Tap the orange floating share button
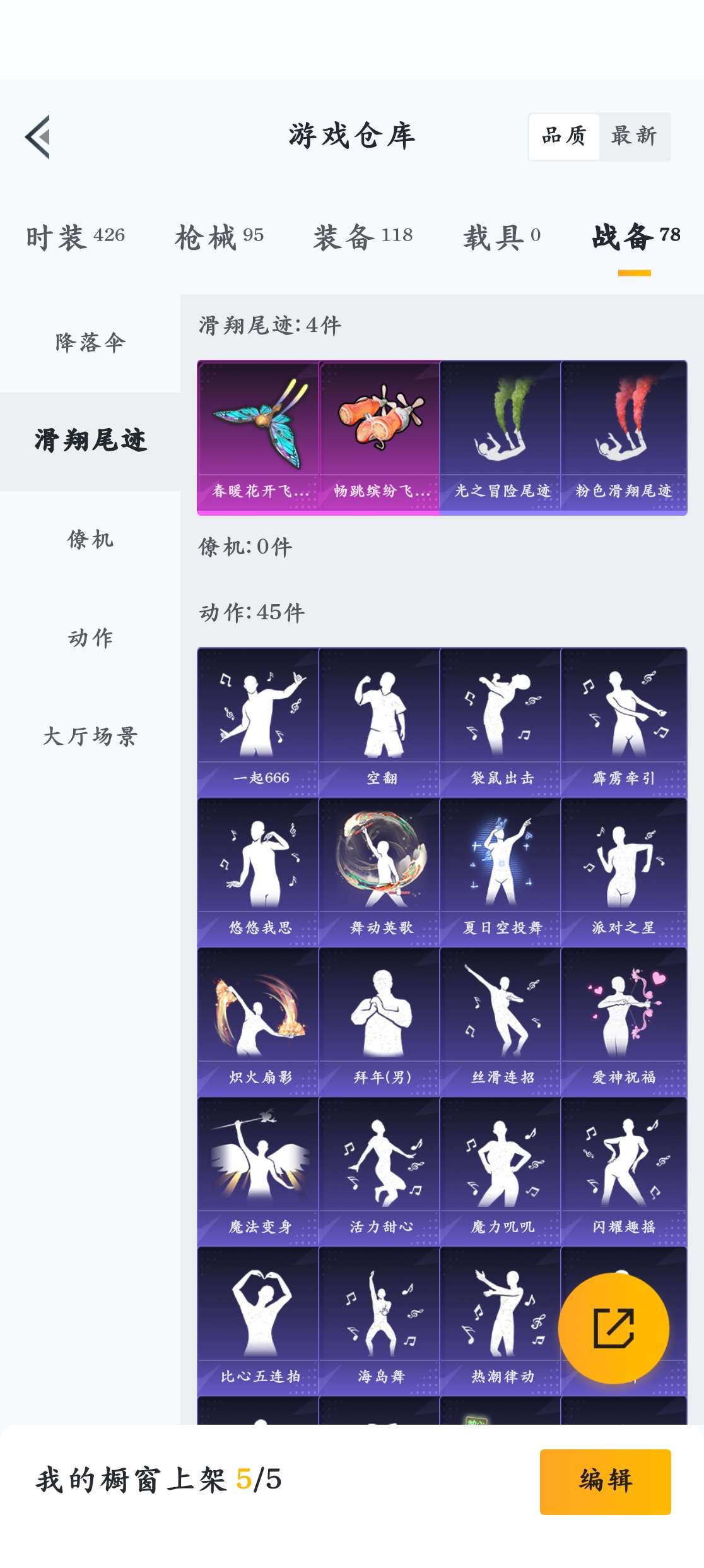The image size is (704, 1568). coord(614,1328)
